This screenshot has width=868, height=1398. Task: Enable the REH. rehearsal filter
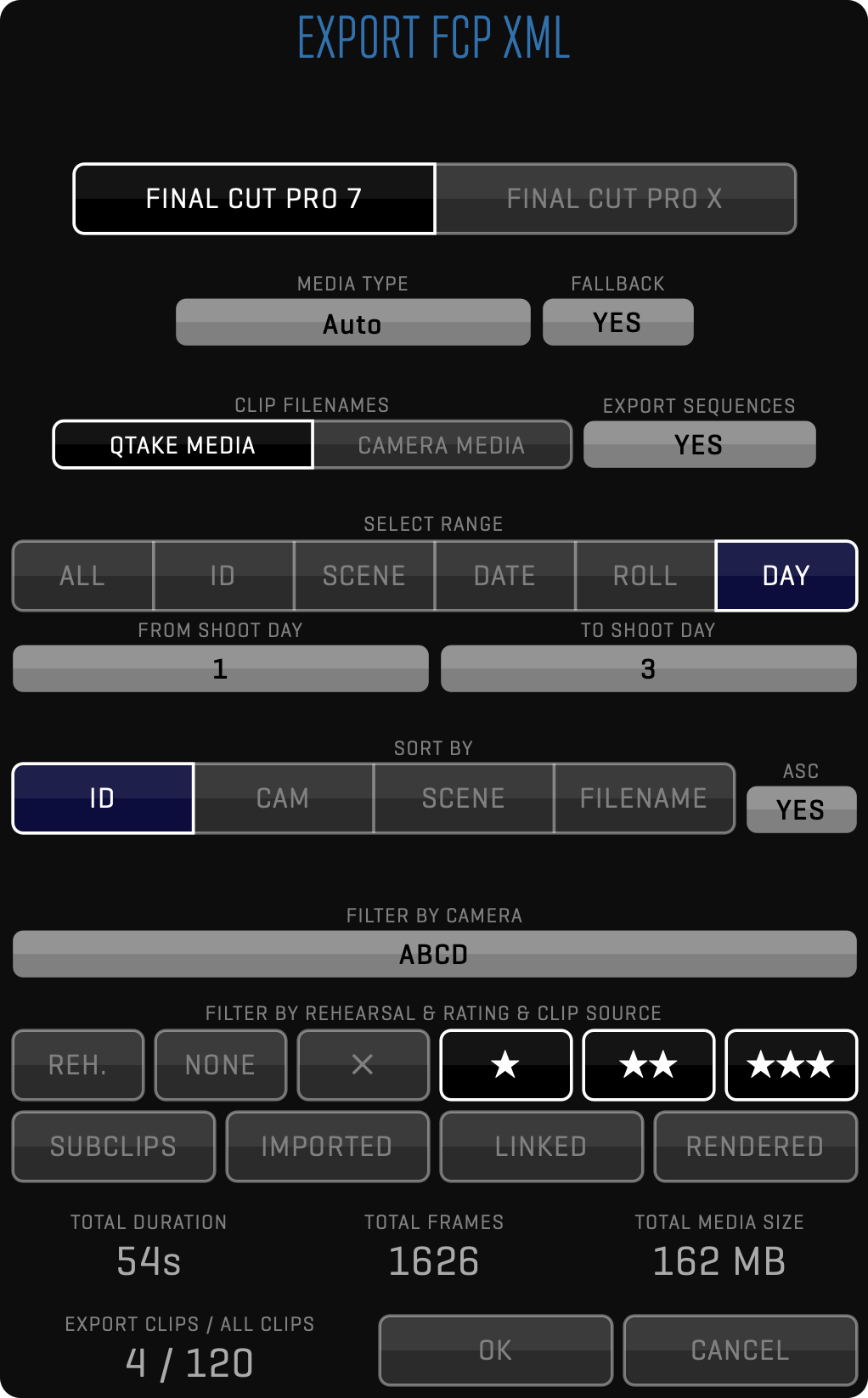coord(78,1065)
